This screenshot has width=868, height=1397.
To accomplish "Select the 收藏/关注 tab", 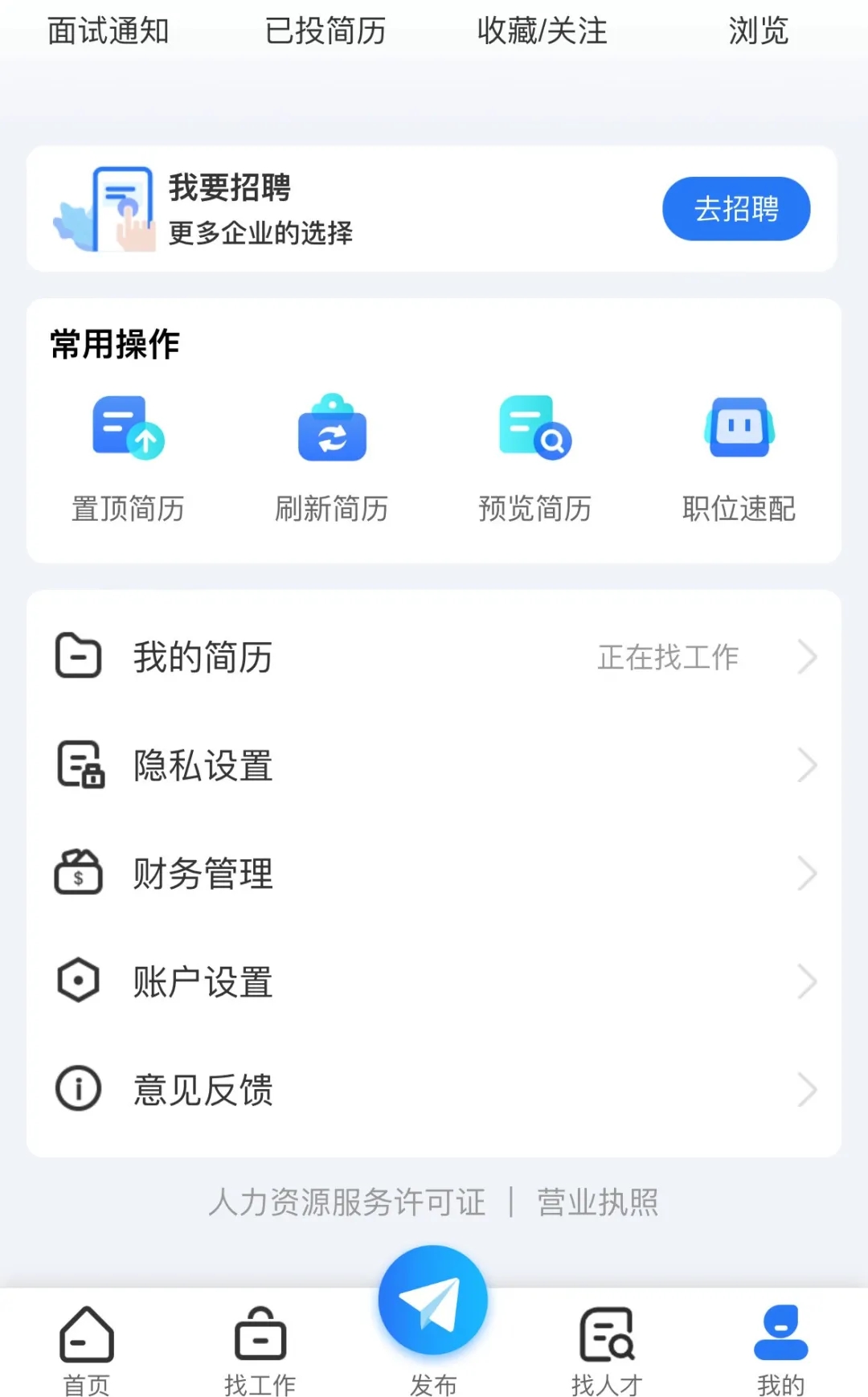I will [x=539, y=31].
